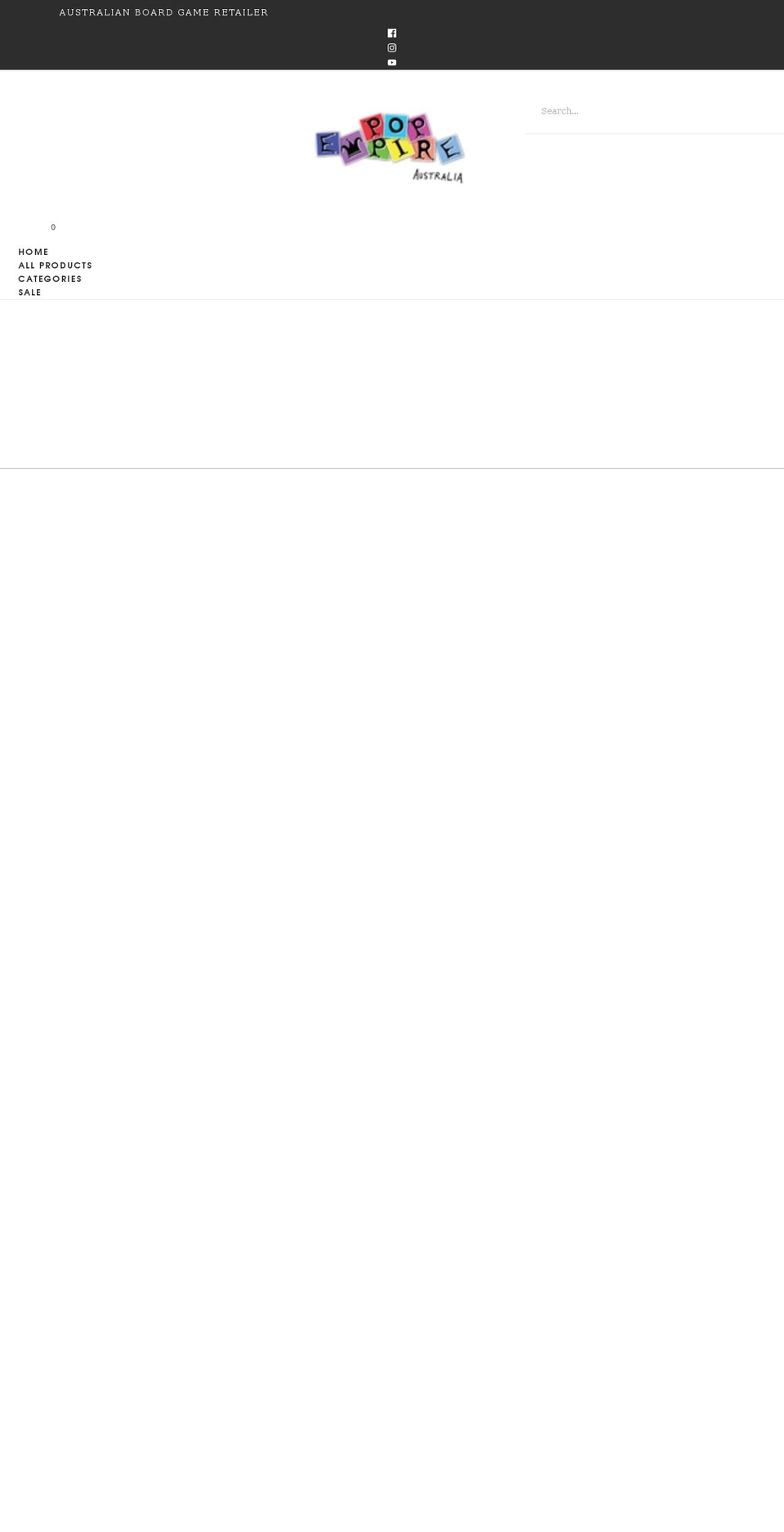Open All Products
The height and width of the screenshot is (1532, 784).
click(x=55, y=266)
